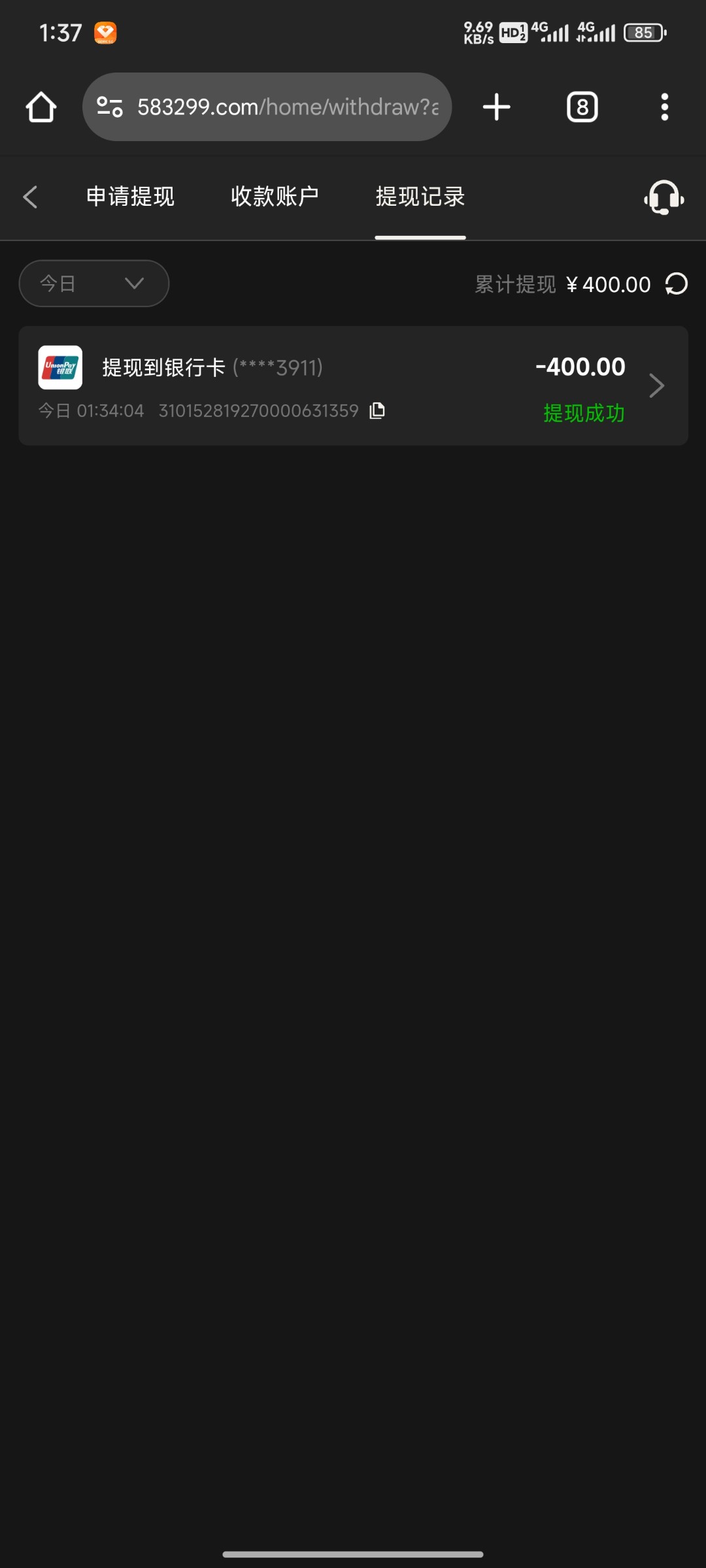This screenshot has height=1568, width=706.
Task: Select the 提现记录 tab
Action: tap(420, 197)
